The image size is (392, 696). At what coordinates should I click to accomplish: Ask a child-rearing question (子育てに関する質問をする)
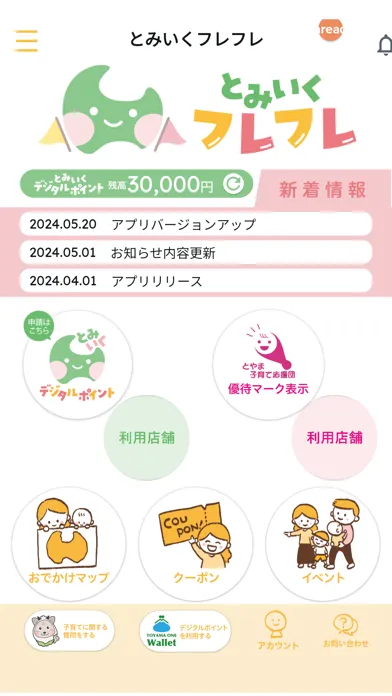[x=69, y=631]
